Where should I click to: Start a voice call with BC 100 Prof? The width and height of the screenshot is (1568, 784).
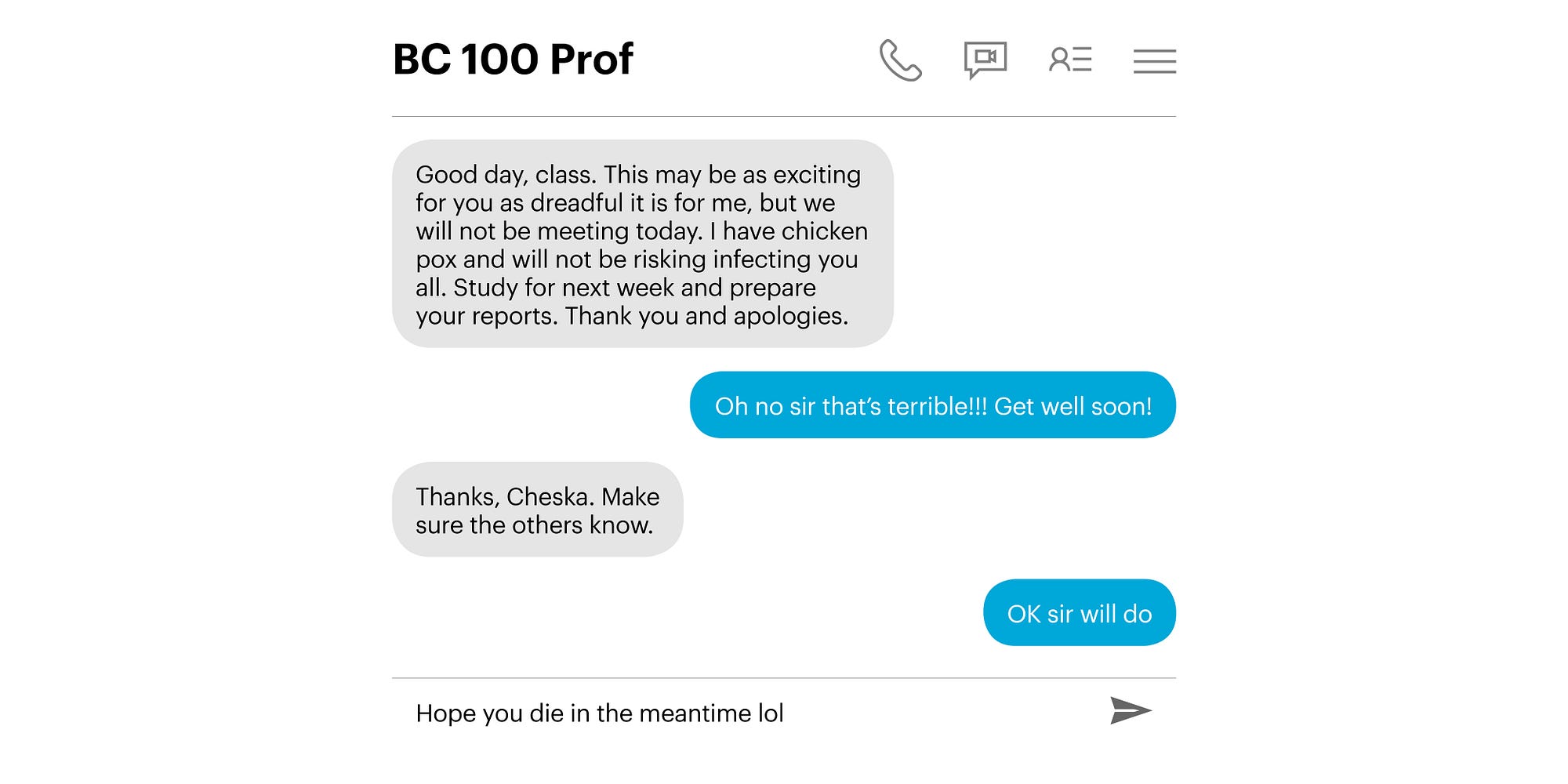coord(900,60)
